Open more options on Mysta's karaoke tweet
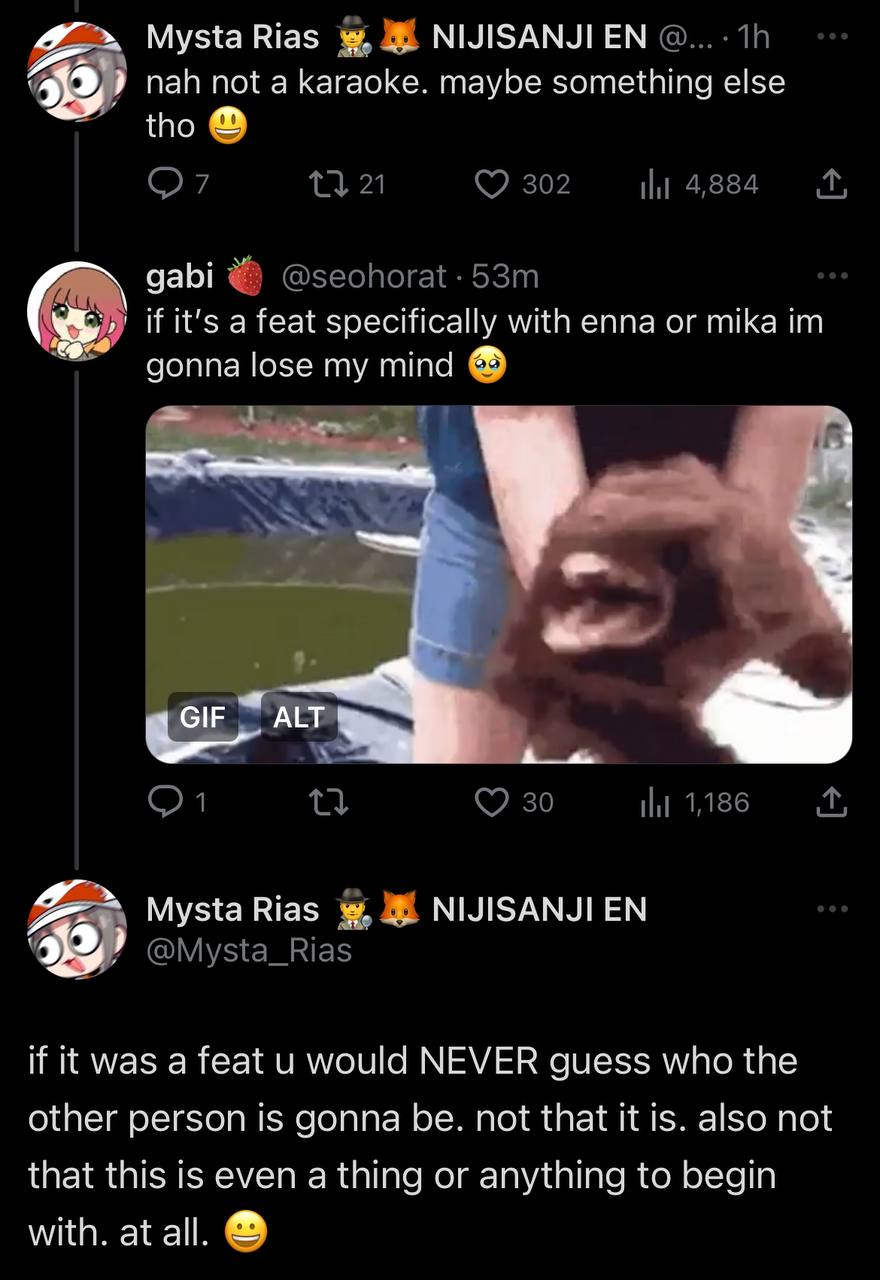Screen dimensions: 880x1280 point(832,37)
